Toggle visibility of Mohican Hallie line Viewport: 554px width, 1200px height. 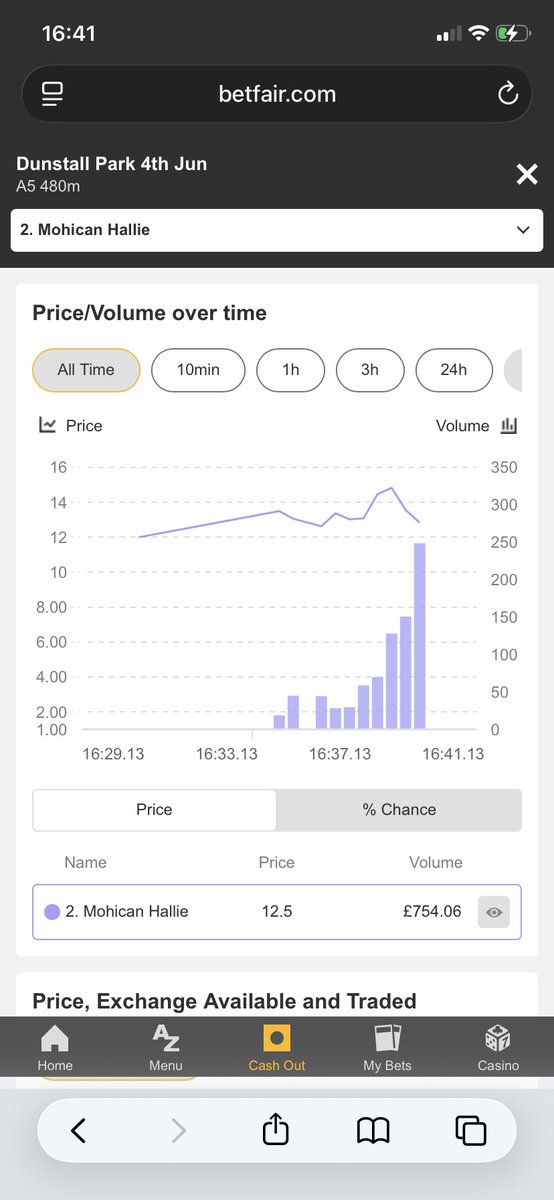coord(494,912)
